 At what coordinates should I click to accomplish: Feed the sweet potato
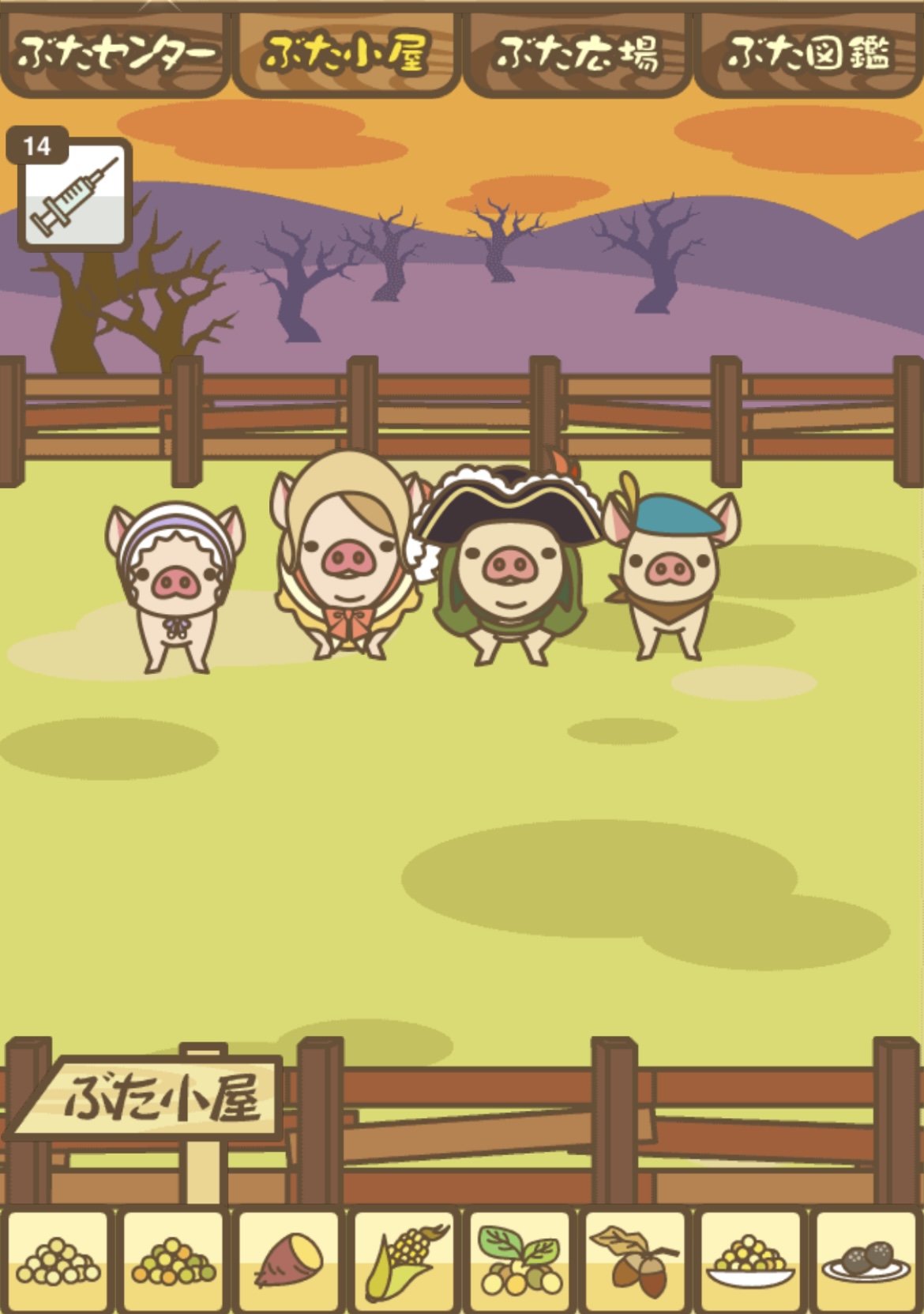click(x=289, y=1260)
